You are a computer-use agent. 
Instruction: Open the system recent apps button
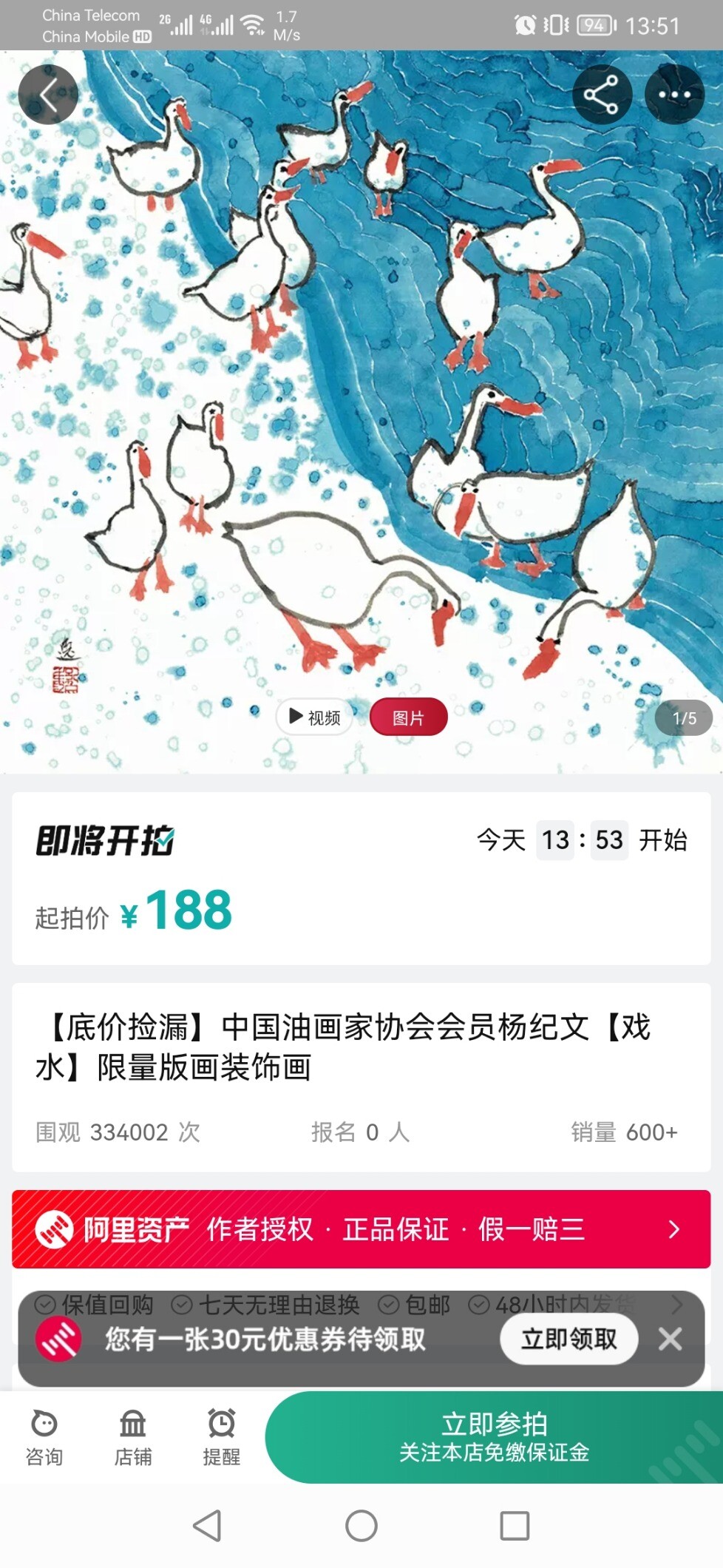(515, 1525)
